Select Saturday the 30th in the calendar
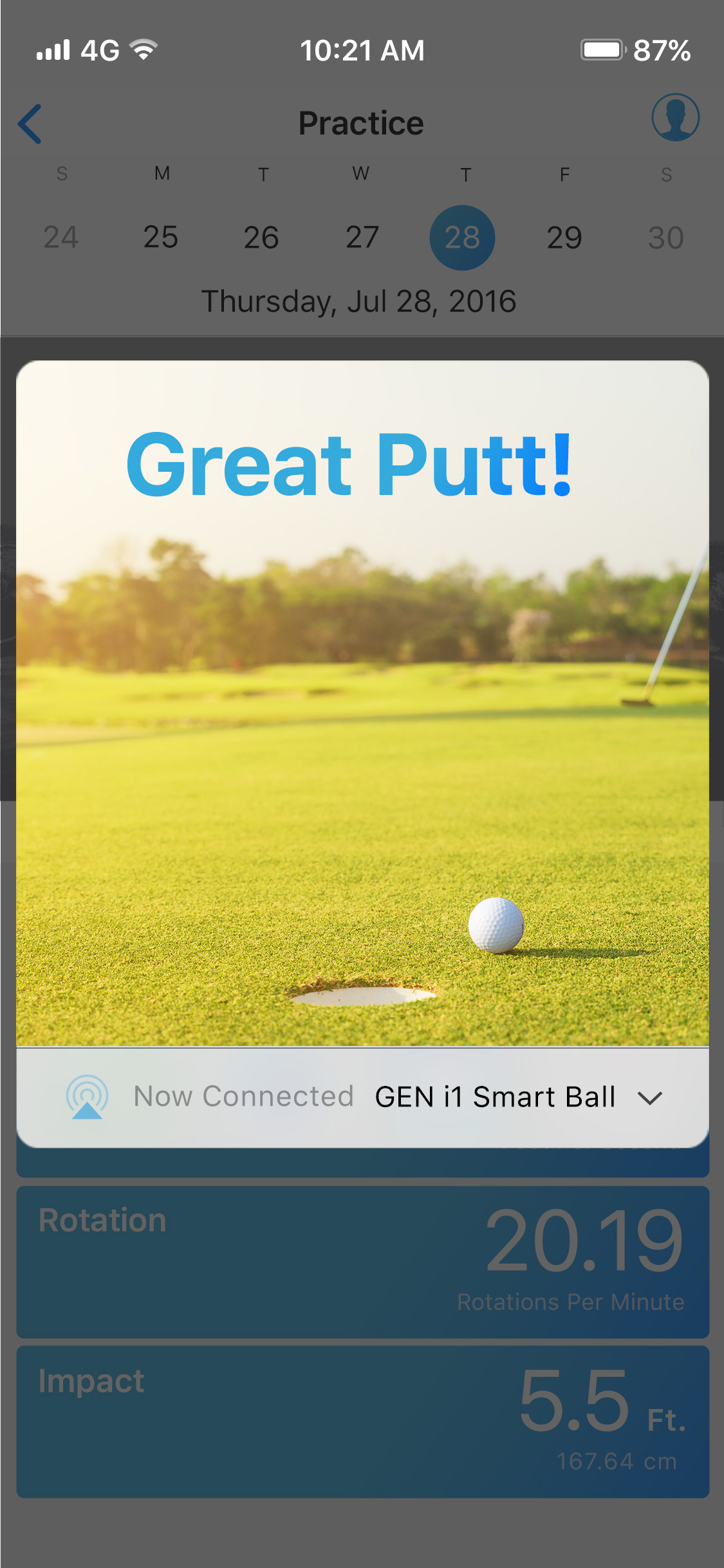This screenshot has height=1568, width=724. 666,238
